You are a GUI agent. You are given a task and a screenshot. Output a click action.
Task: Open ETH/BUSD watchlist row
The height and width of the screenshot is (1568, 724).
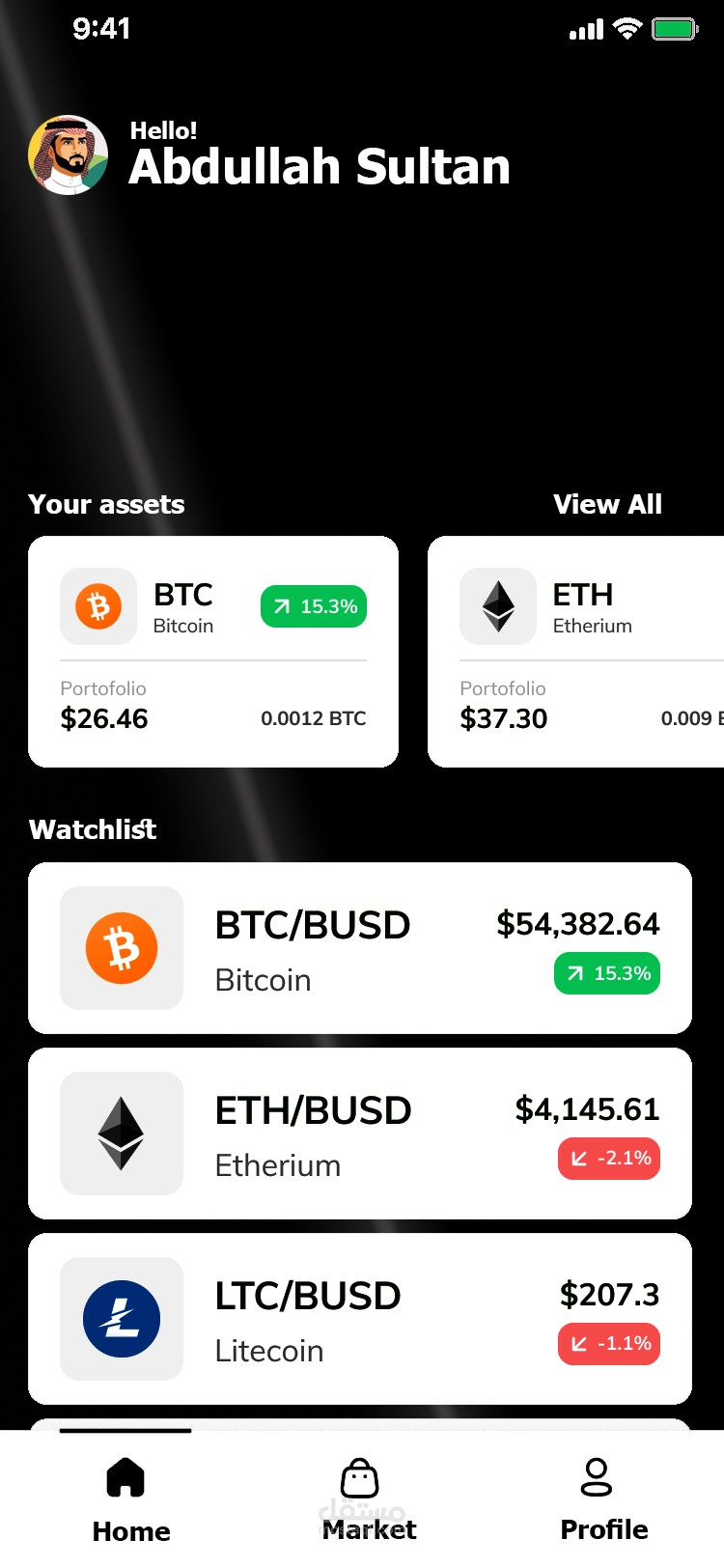(x=360, y=1134)
